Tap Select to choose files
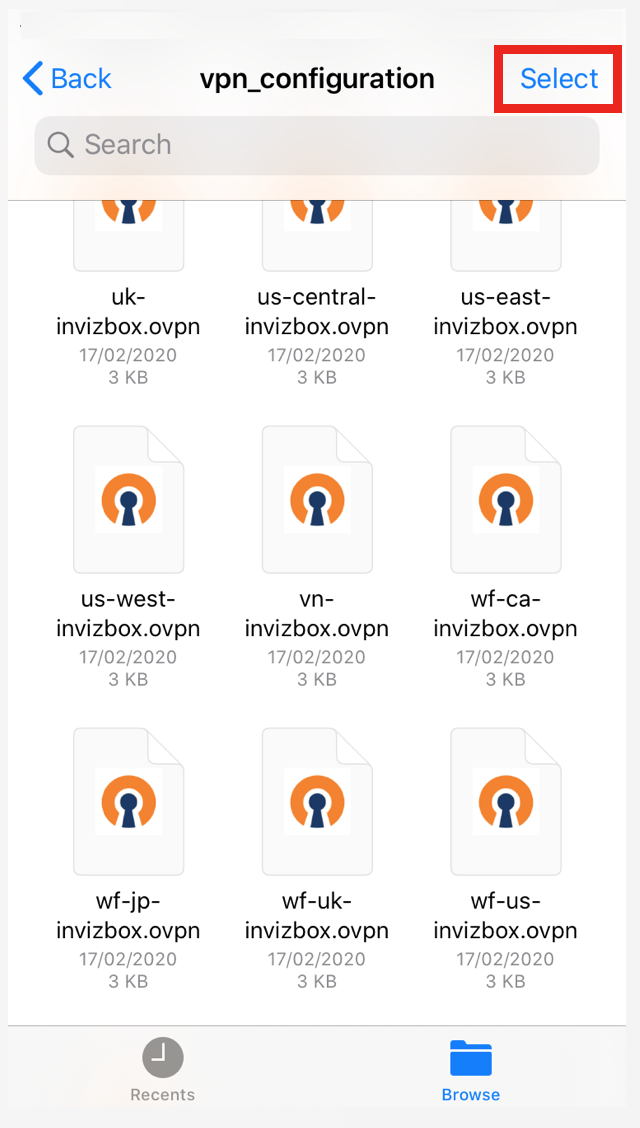640x1128 pixels. click(x=559, y=79)
